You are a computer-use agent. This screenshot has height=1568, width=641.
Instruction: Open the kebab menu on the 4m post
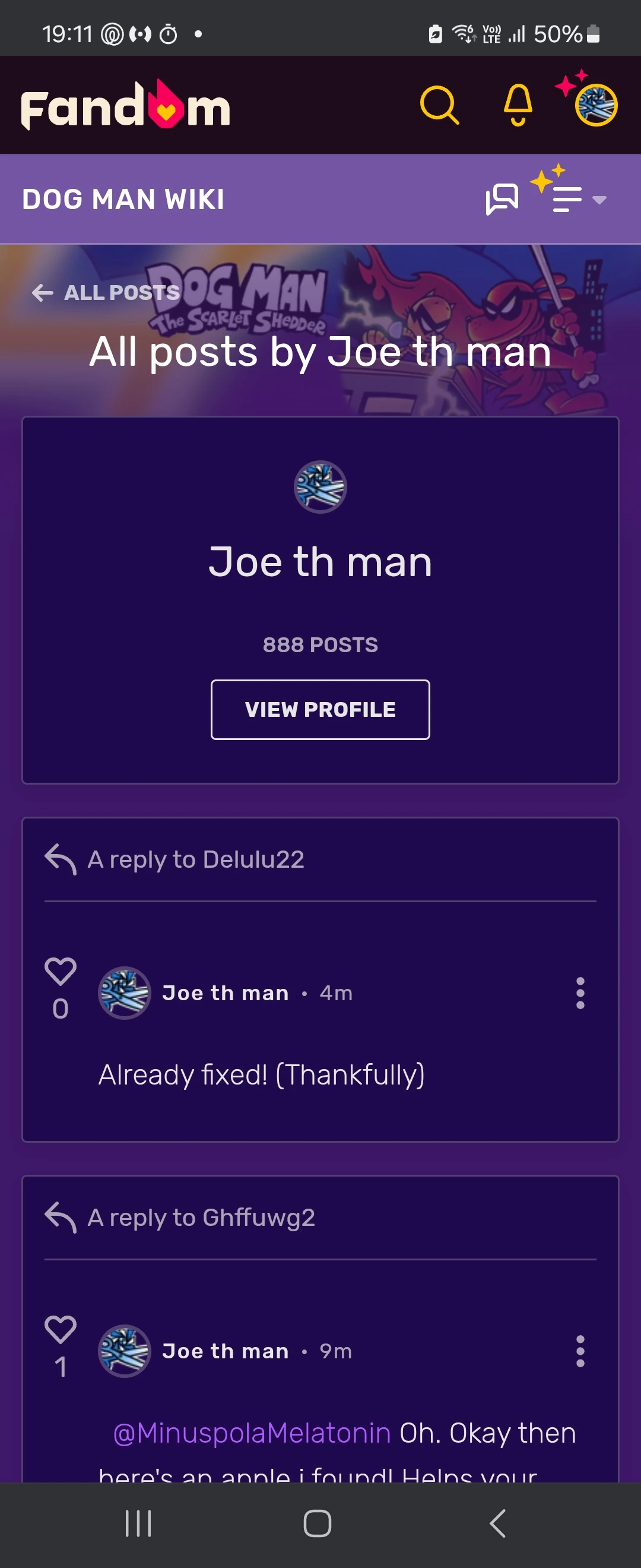580,992
